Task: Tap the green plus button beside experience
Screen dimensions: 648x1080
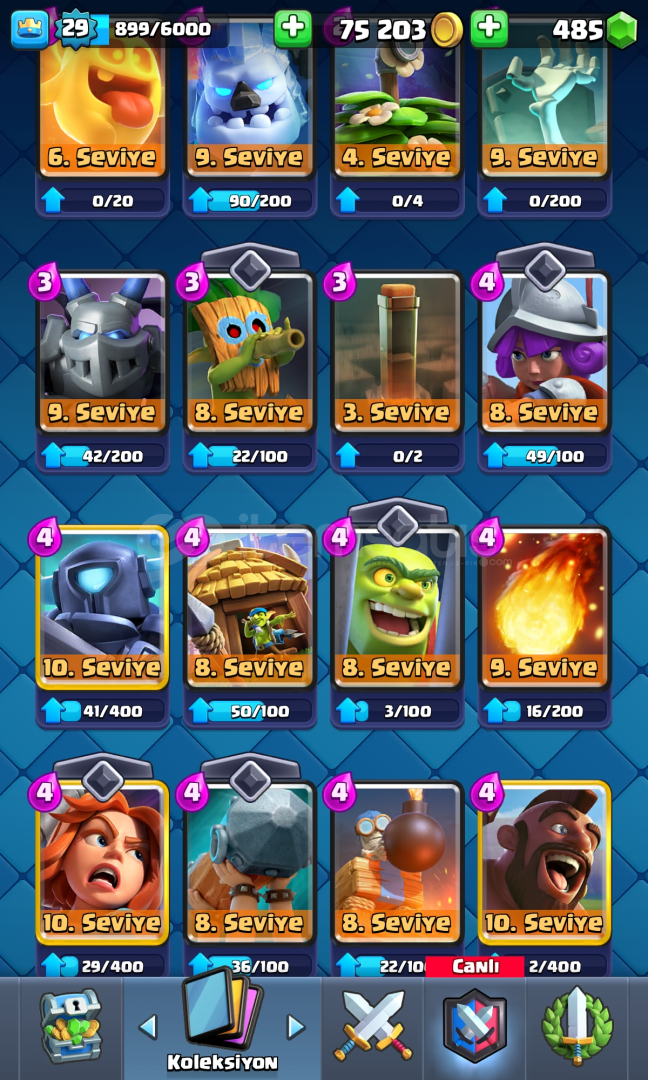Action: coord(293,29)
